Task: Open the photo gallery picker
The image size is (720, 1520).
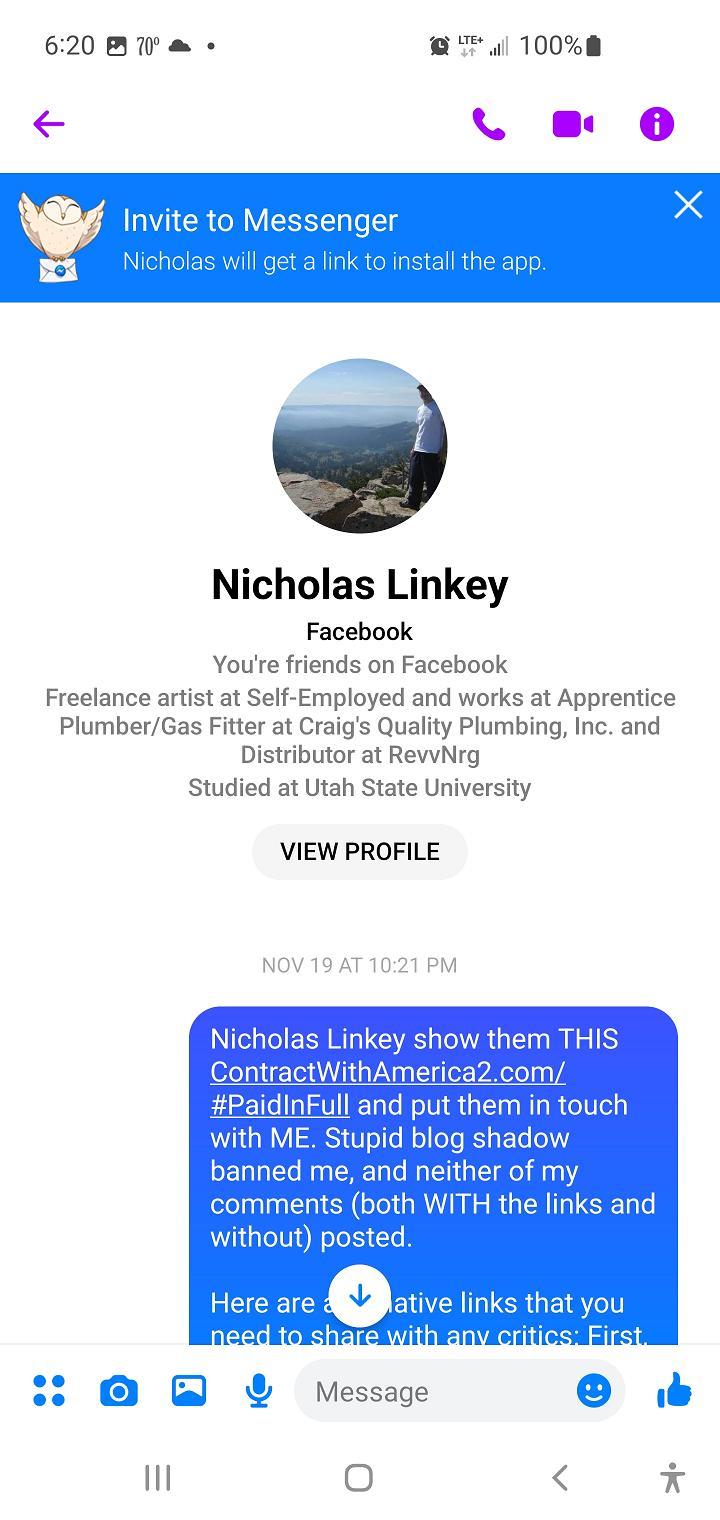Action: [x=189, y=1391]
